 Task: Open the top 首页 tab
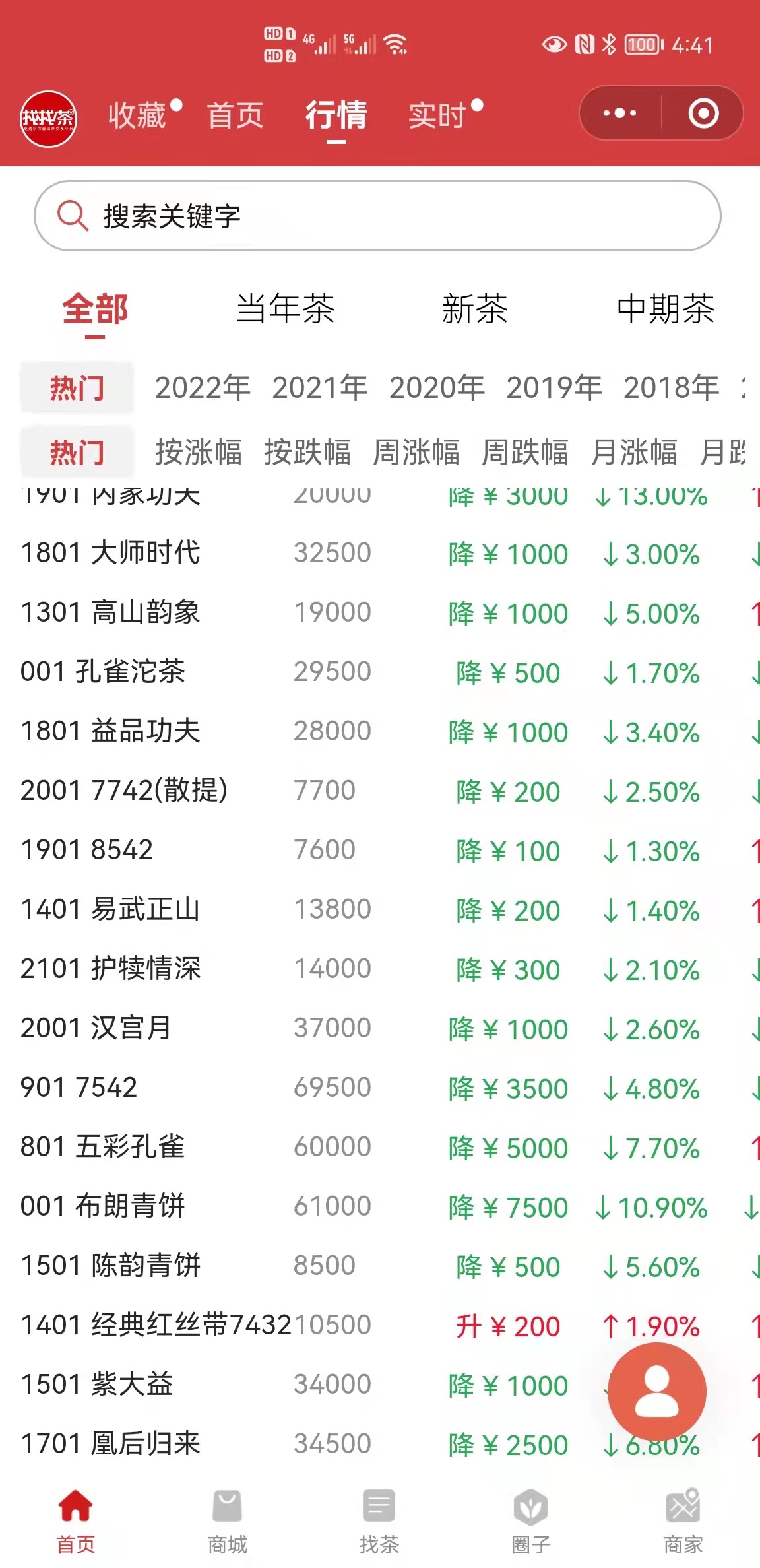235,115
